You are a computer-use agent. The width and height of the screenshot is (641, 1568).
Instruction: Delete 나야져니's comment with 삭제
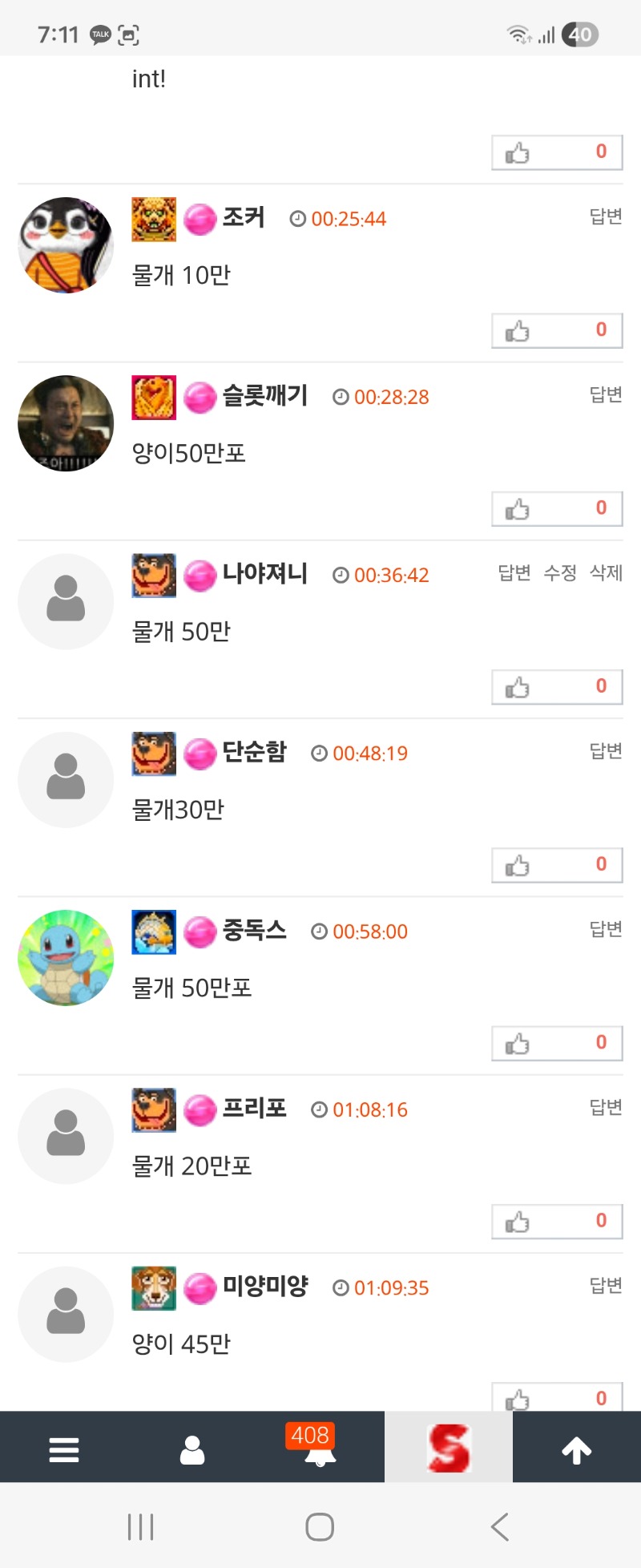coord(606,572)
